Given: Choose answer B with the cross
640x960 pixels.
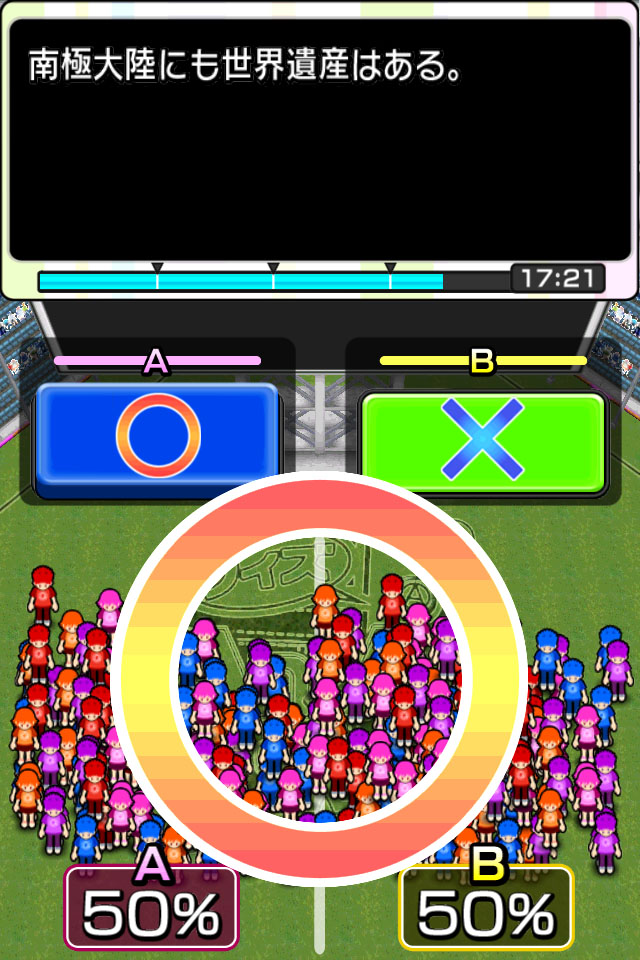Looking at the screenshot, I should [483, 438].
